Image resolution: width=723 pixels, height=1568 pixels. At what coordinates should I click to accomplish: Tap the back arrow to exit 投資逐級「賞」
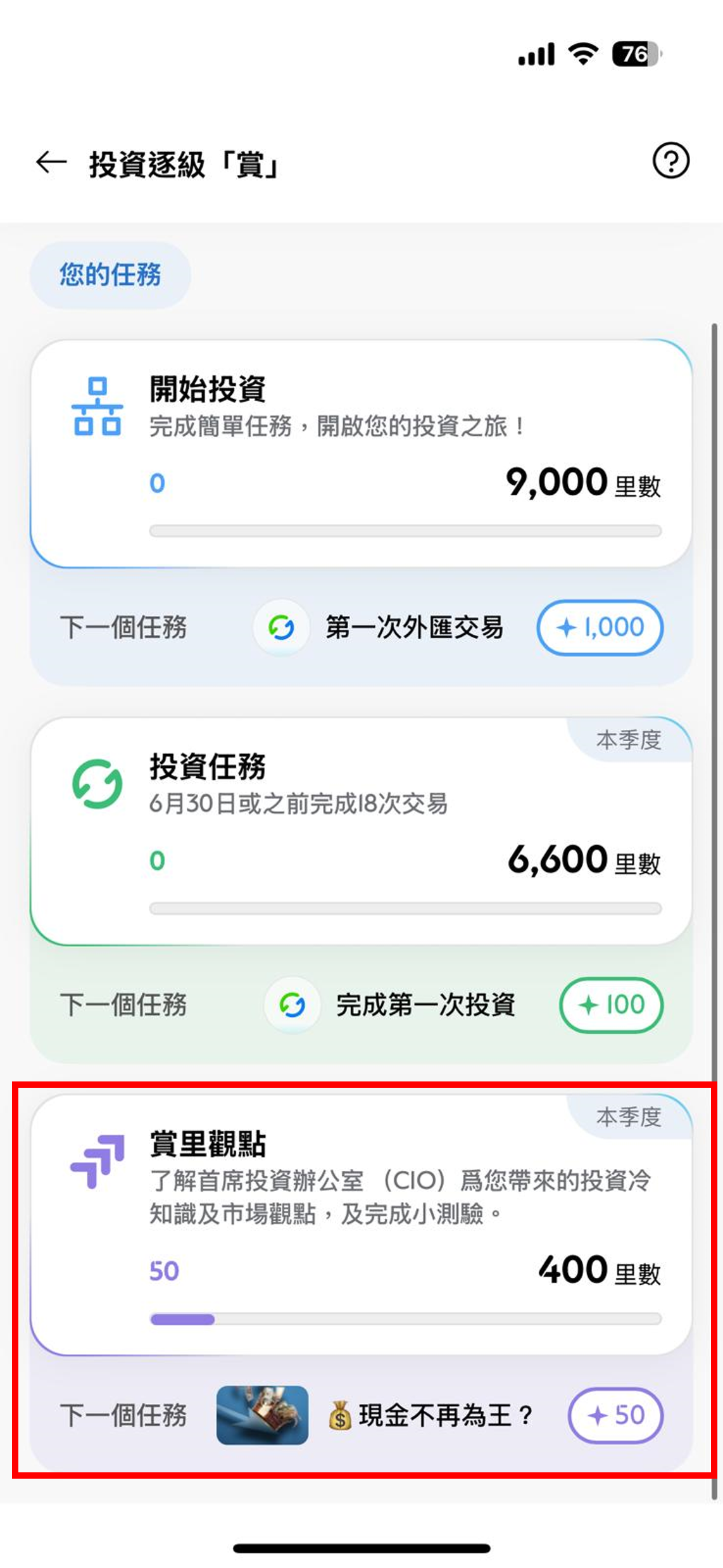pyautogui.click(x=49, y=162)
